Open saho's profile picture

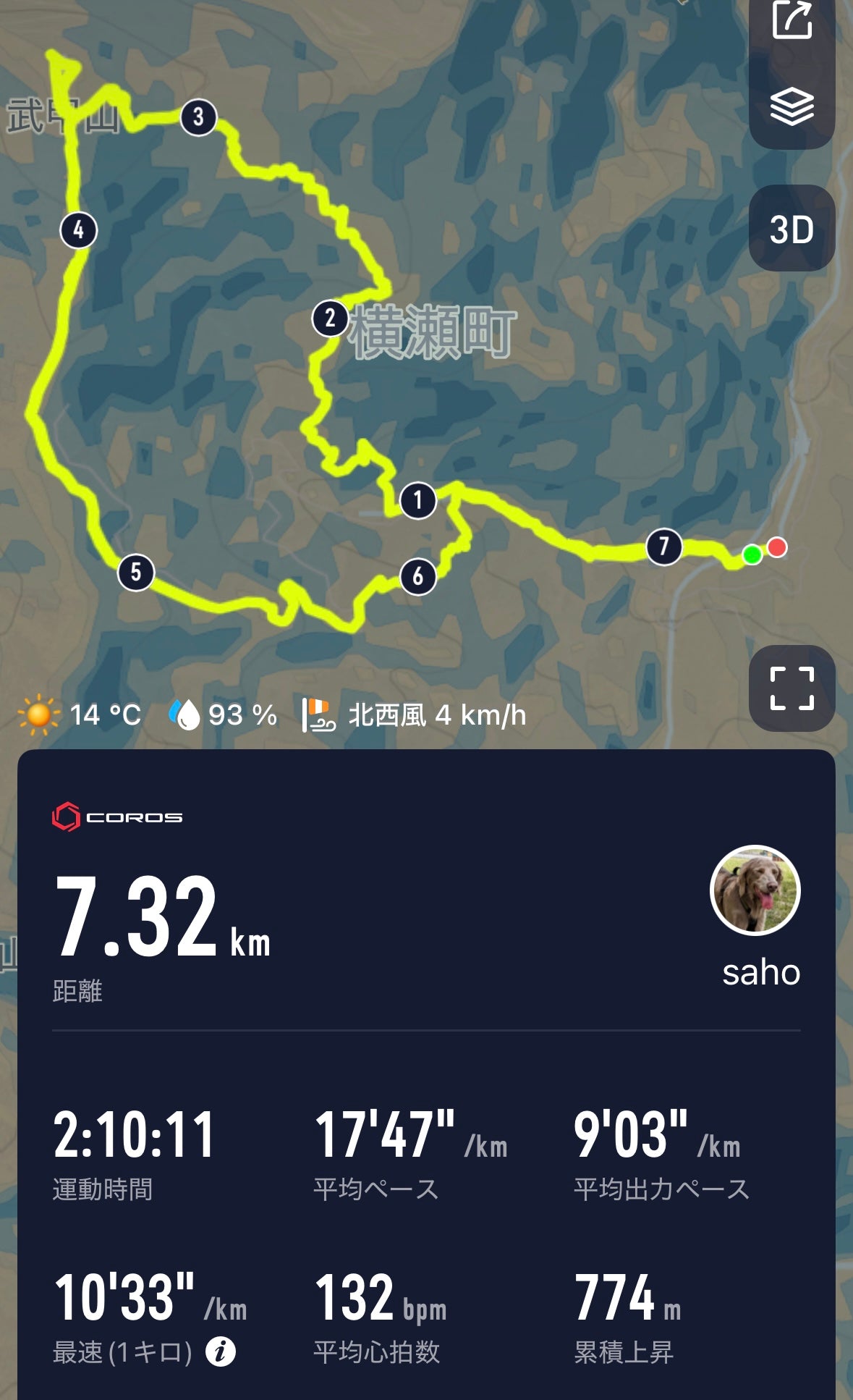click(x=755, y=890)
